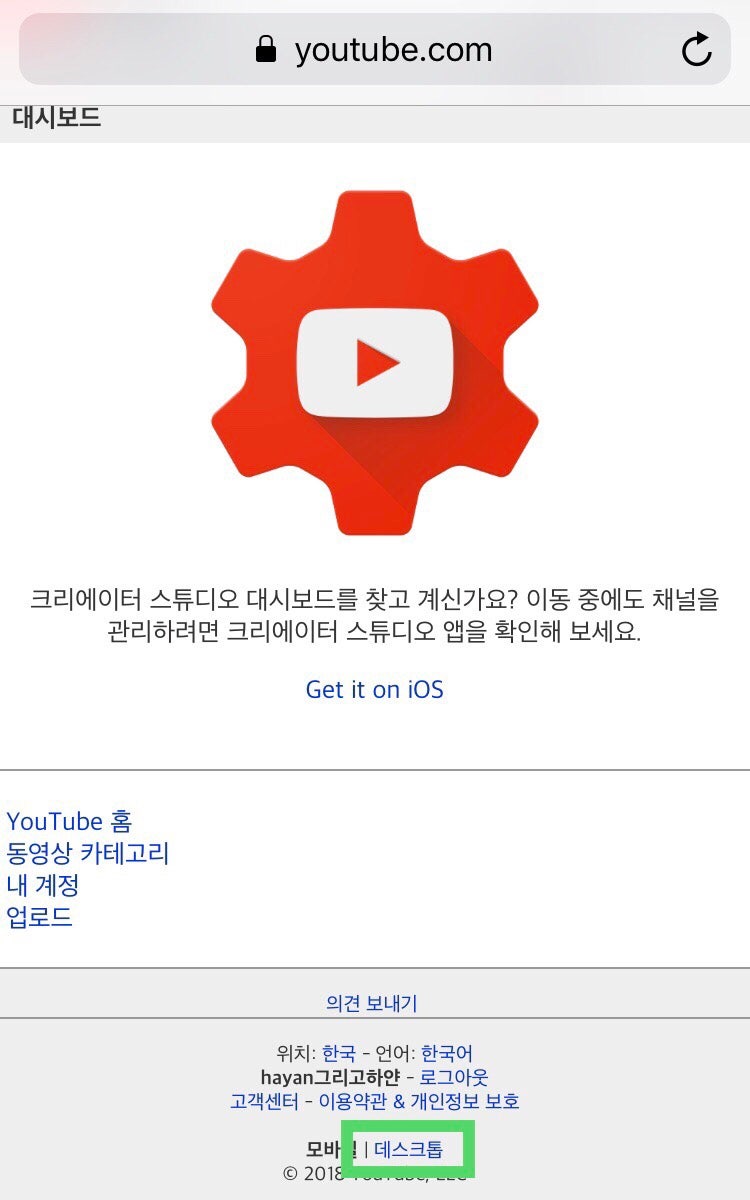This screenshot has width=750, height=1200.
Task: Go to YouTube 홈
Action: pyautogui.click(x=69, y=821)
